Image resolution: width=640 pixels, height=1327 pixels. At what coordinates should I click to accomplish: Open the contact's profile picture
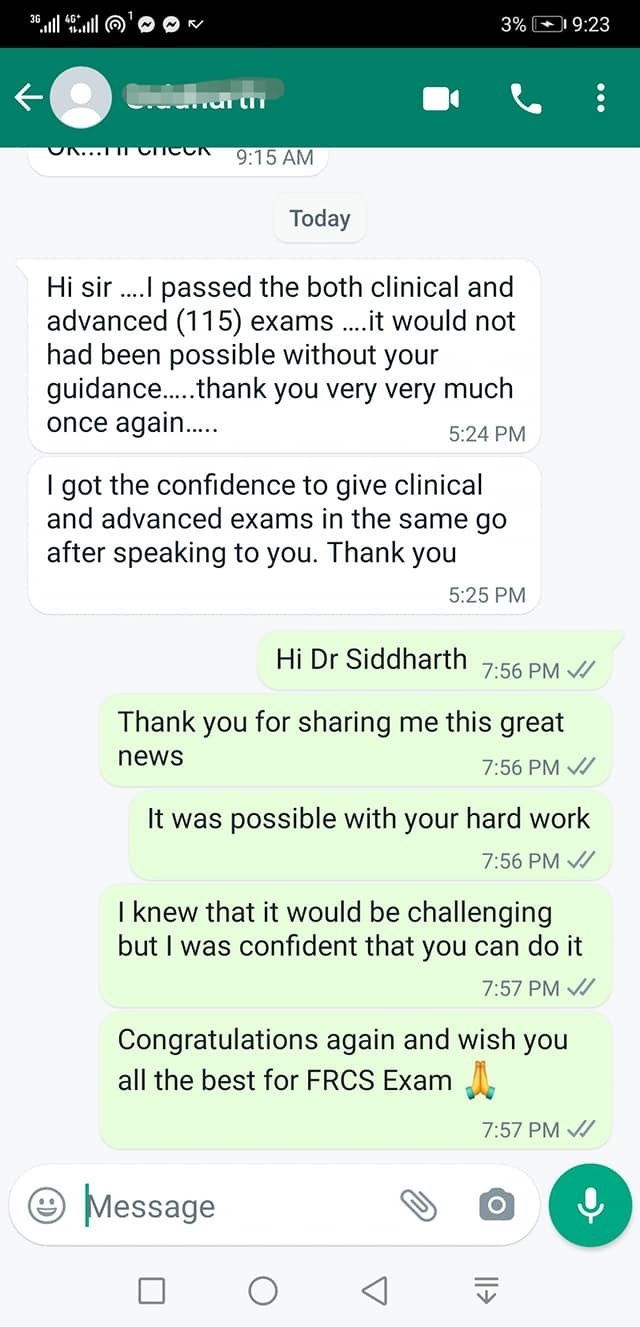click(x=80, y=97)
